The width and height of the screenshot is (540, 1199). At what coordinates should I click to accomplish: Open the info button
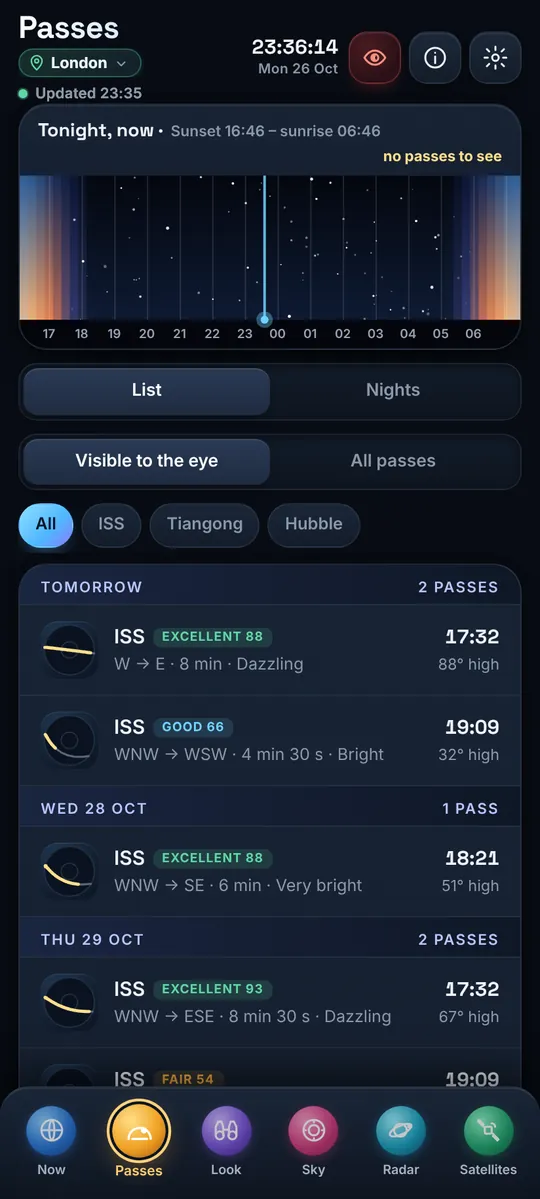(x=435, y=57)
